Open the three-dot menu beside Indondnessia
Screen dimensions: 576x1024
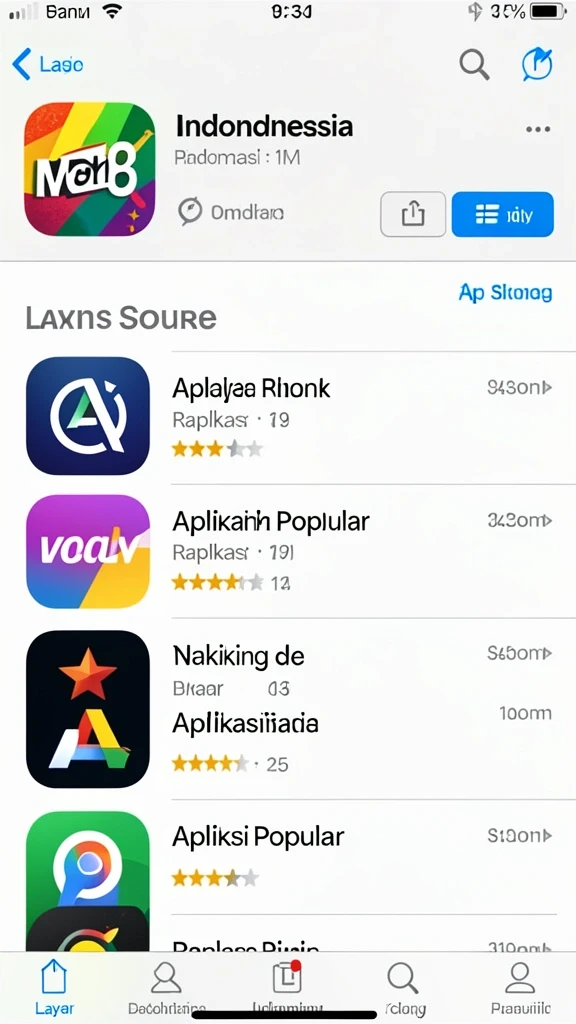(x=537, y=129)
